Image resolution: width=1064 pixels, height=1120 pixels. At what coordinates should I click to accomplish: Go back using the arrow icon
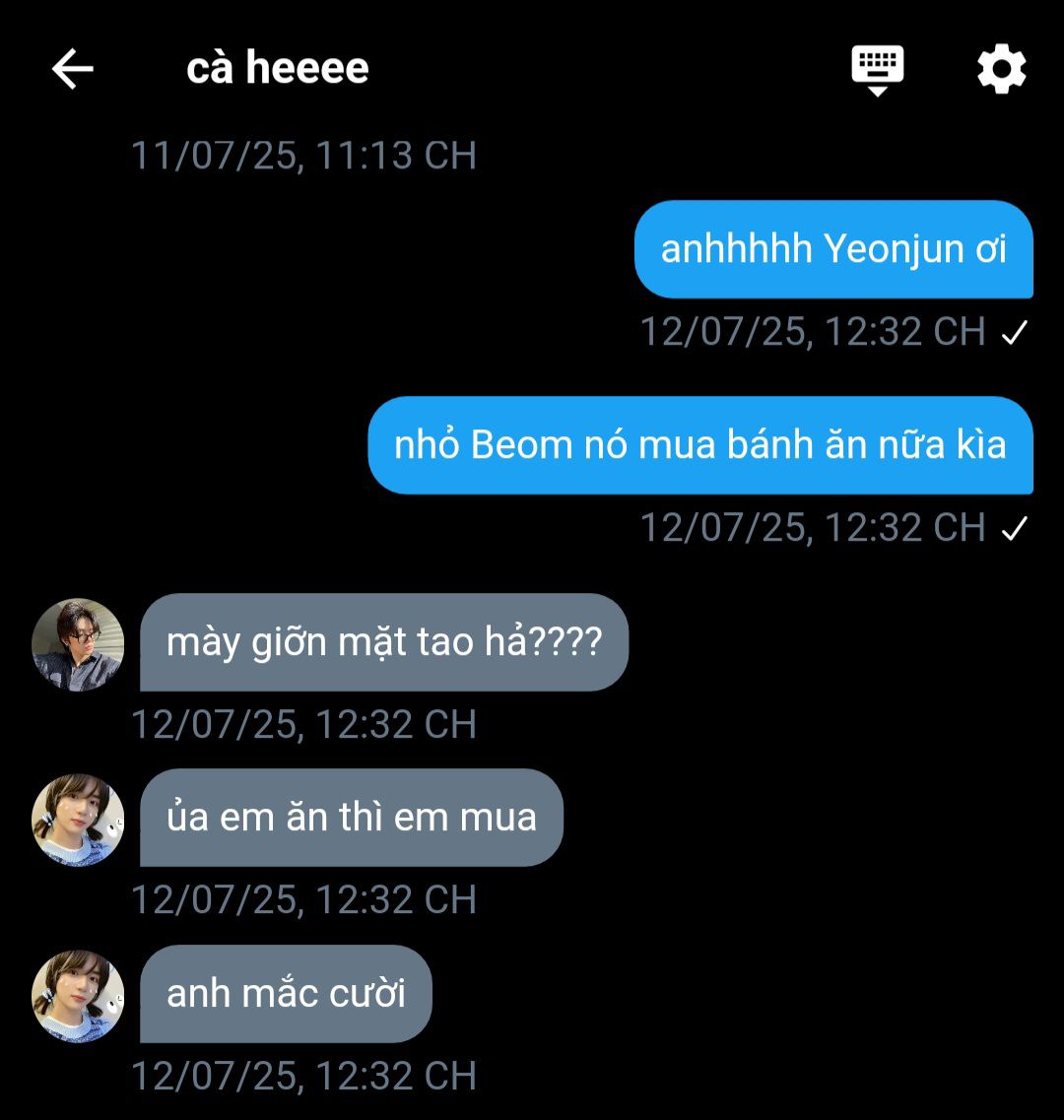pyautogui.click(x=72, y=69)
